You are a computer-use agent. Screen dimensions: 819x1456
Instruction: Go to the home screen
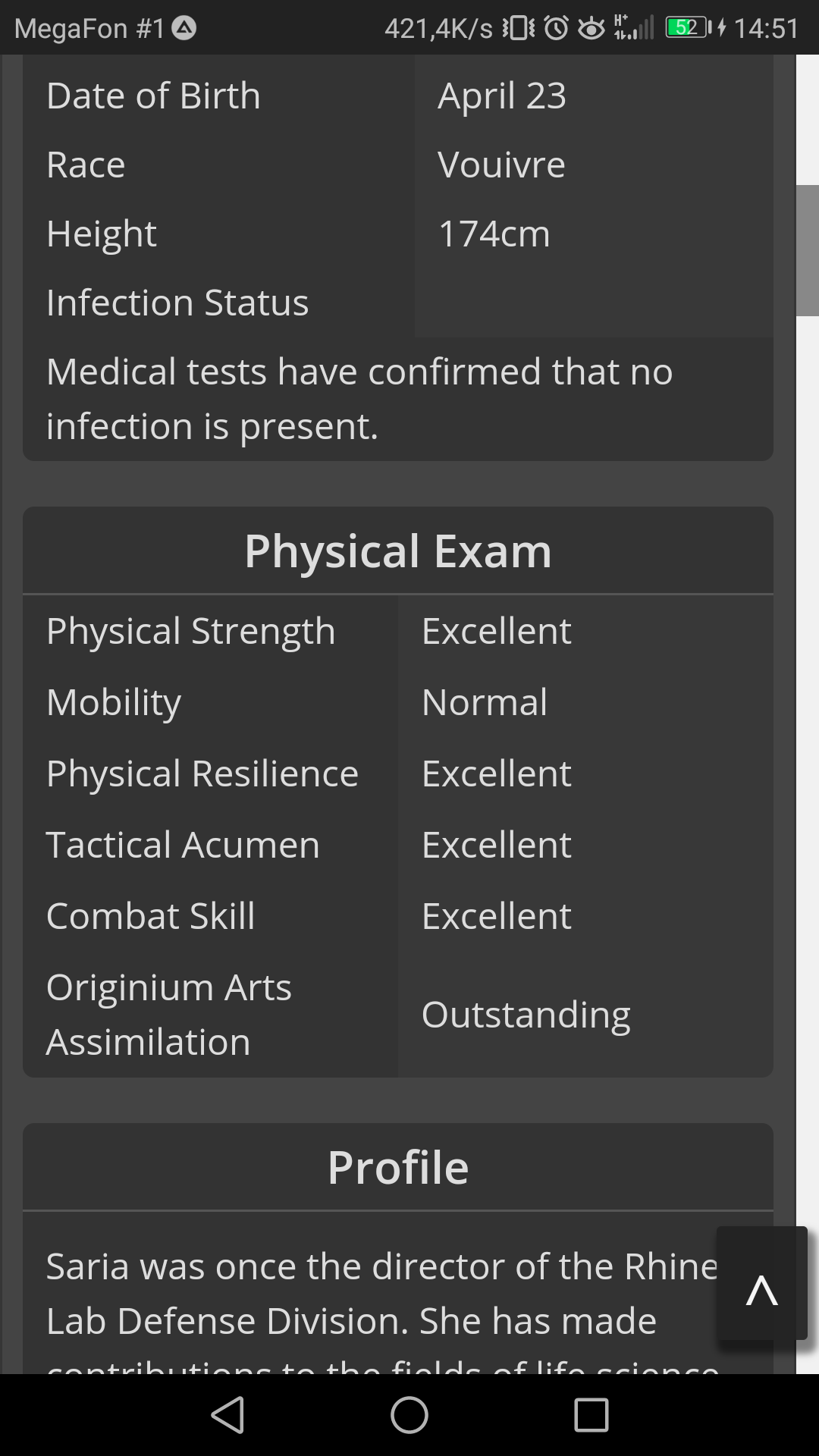pyautogui.click(x=409, y=1415)
